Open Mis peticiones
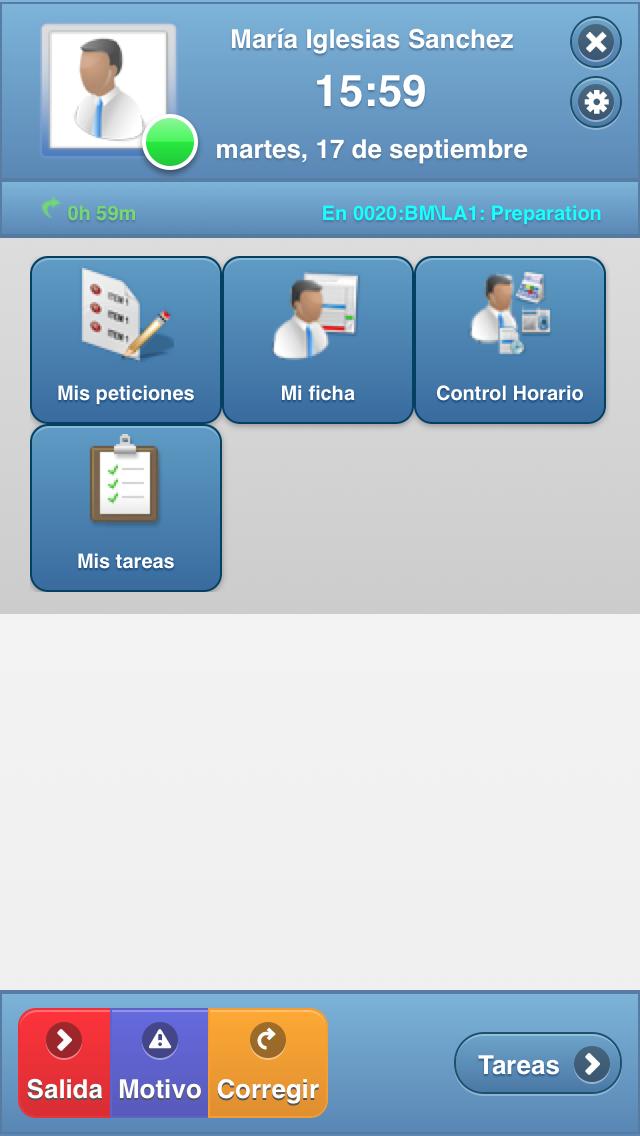The image size is (640, 1136). coord(126,340)
